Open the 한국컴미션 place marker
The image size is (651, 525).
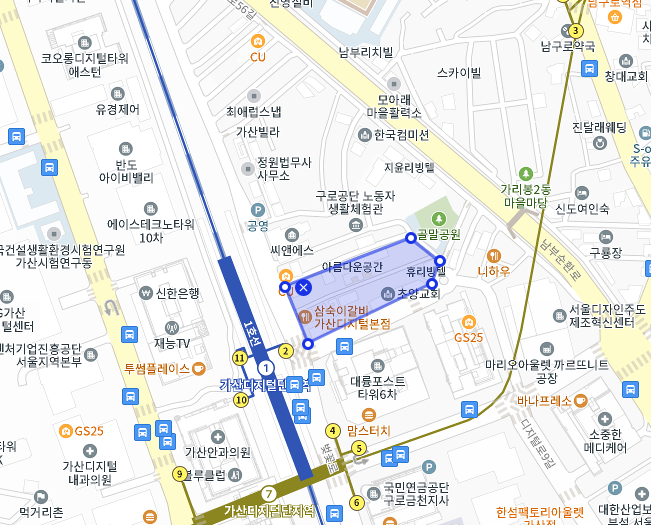tap(363, 135)
